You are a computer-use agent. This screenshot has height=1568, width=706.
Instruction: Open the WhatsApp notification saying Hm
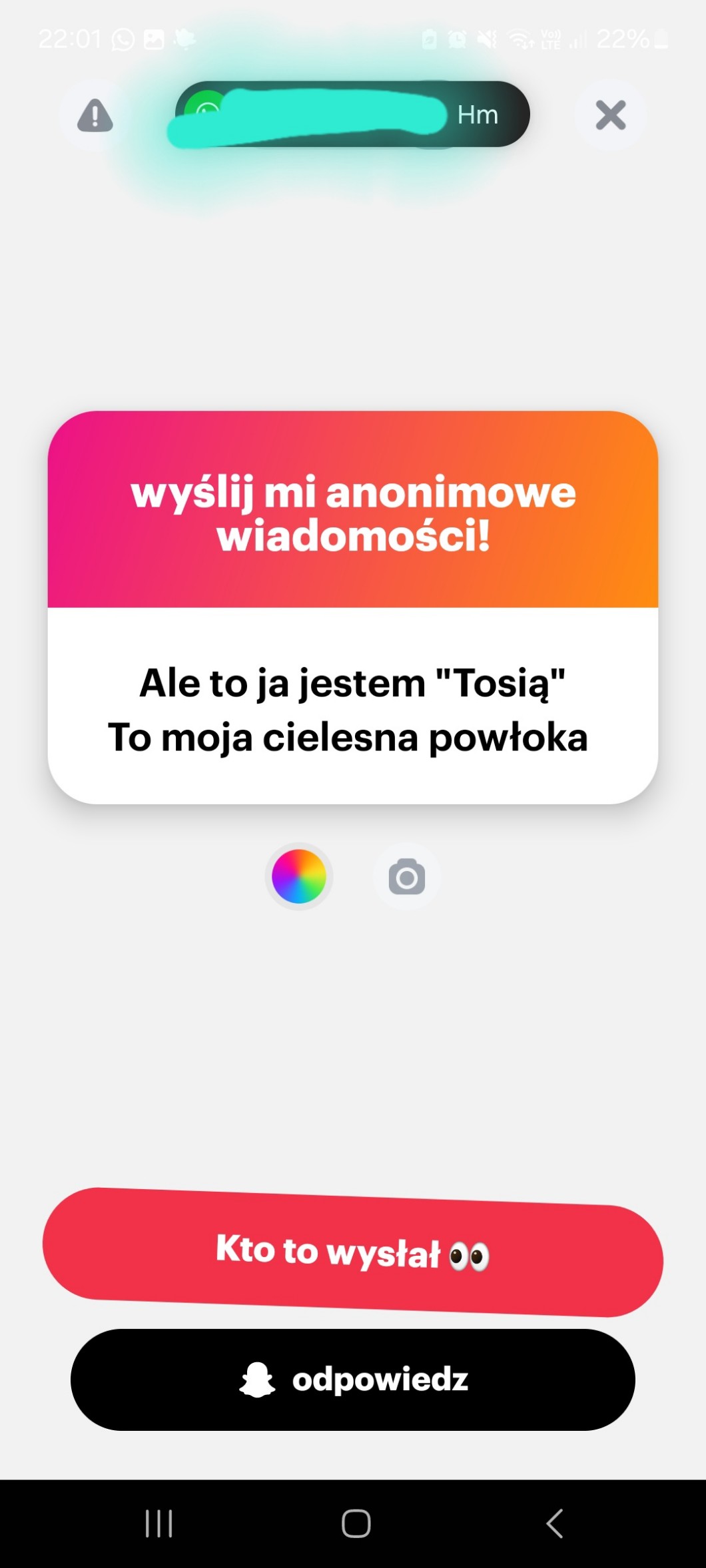click(352, 115)
